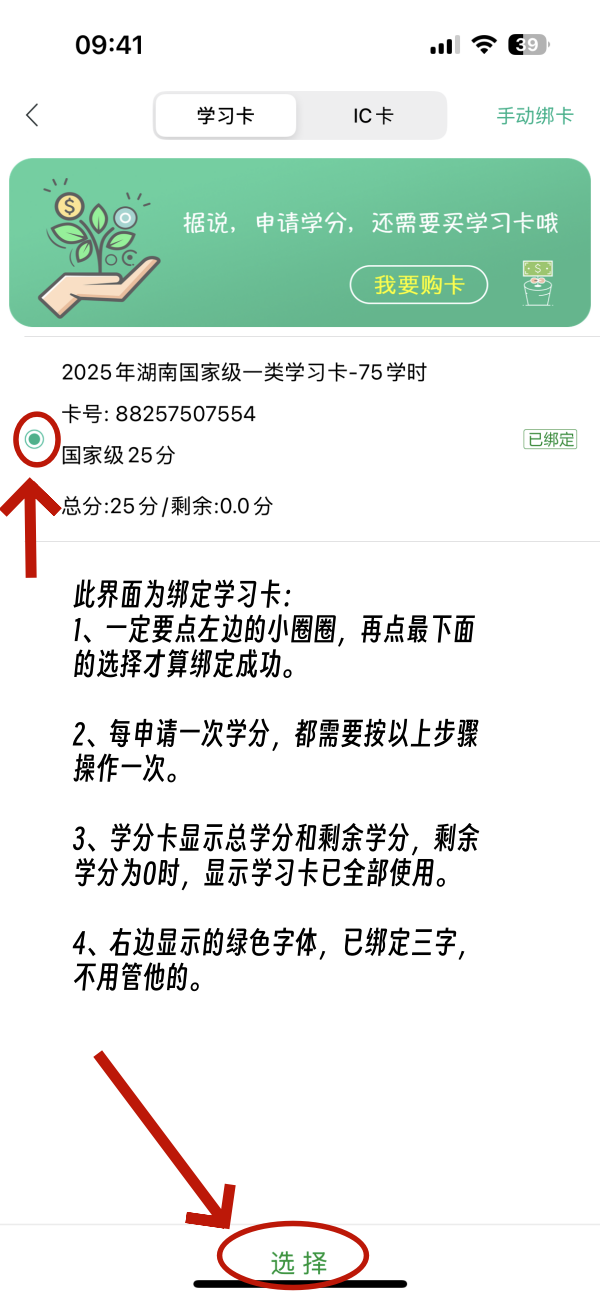Open 手动绑卡 manual card binding
This screenshot has width=600, height=1300.
535,116
